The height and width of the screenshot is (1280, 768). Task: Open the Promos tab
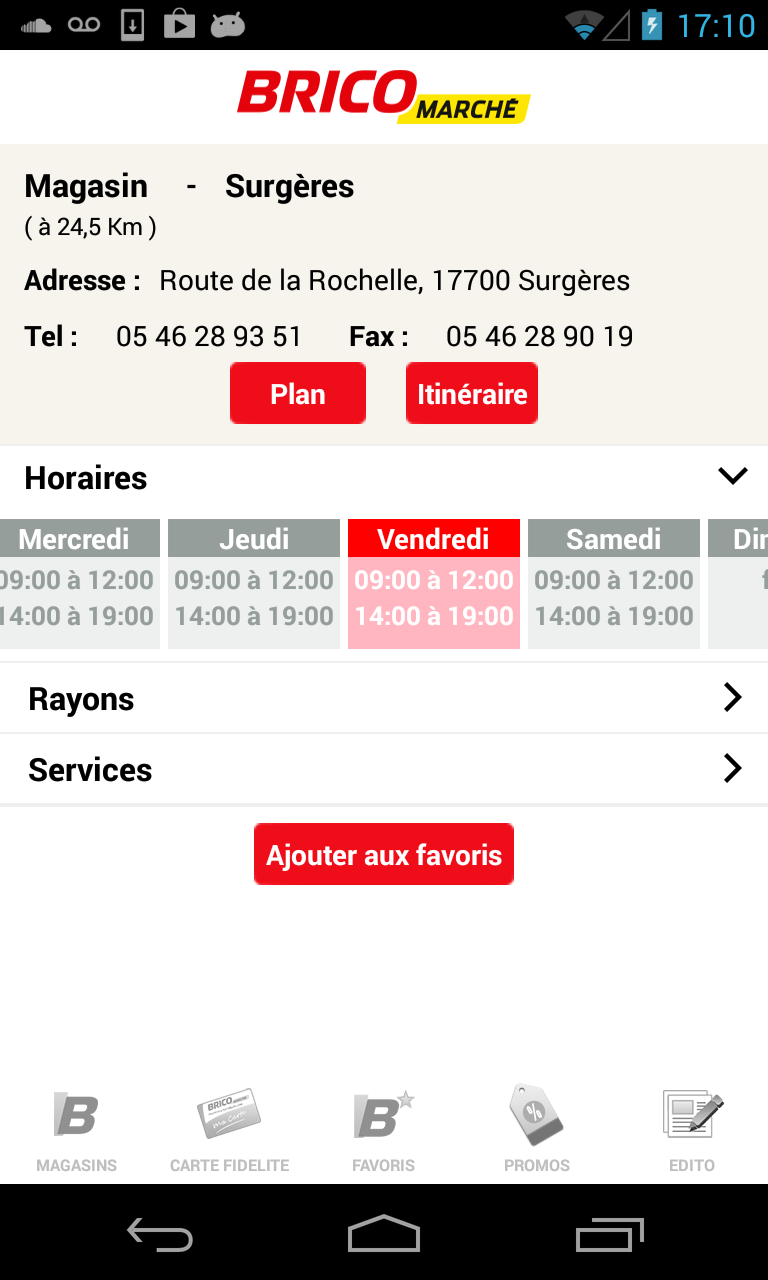point(537,1130)
